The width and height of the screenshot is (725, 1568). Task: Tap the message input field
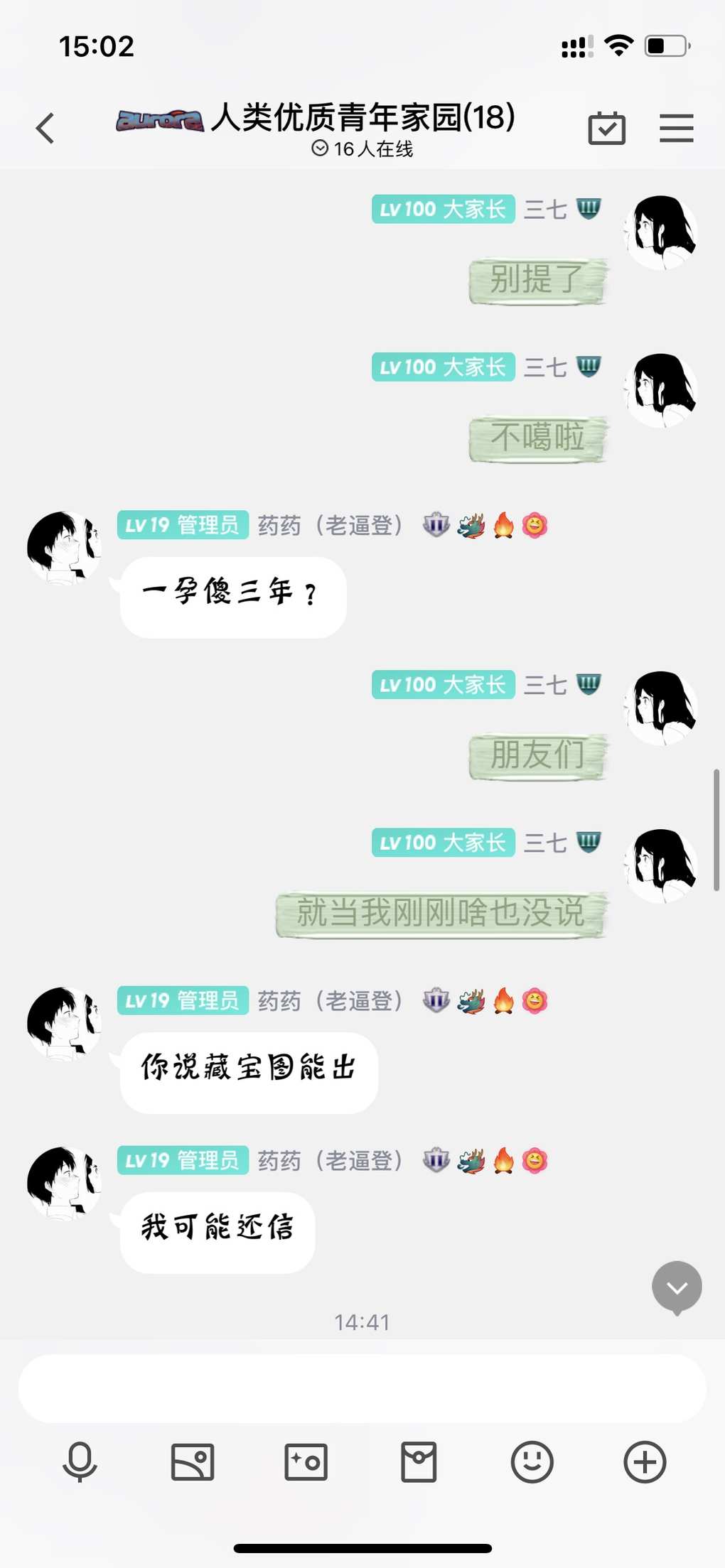point(362,1388)
